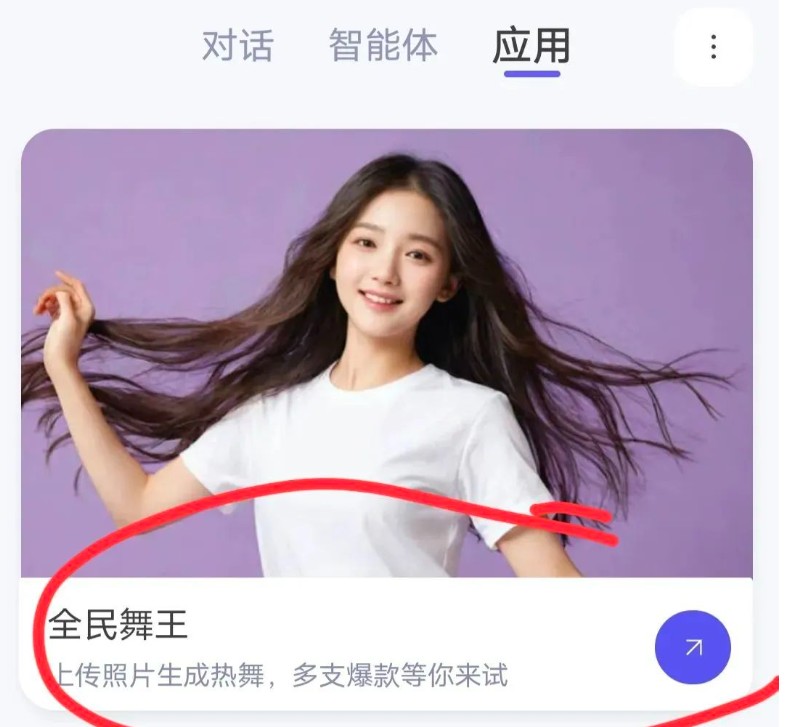The height and width of the screenshot is (727, 785).
Task: Tap the purple arrow button on 全民舞王
Action: tap(692, 648)
